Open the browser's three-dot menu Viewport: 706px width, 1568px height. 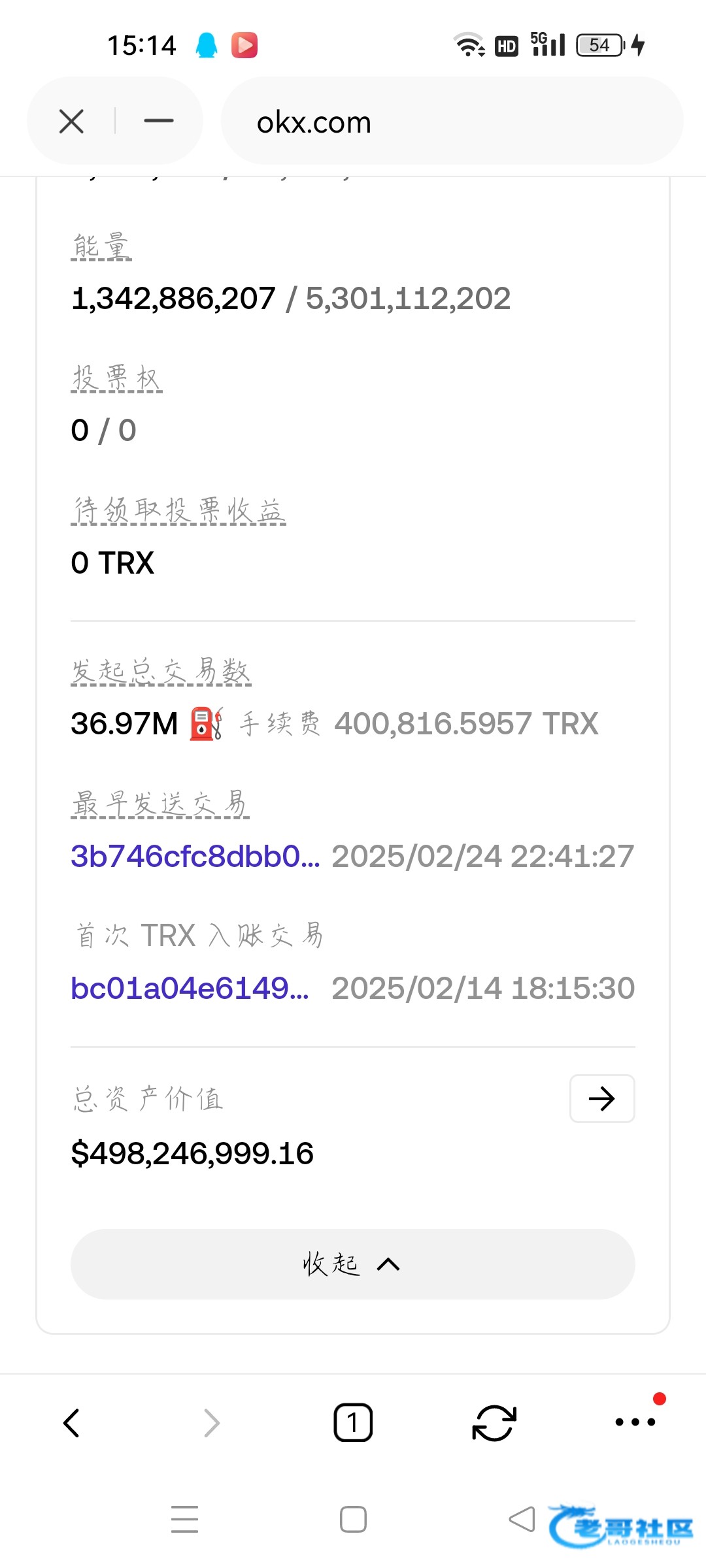click(635, 1422)
